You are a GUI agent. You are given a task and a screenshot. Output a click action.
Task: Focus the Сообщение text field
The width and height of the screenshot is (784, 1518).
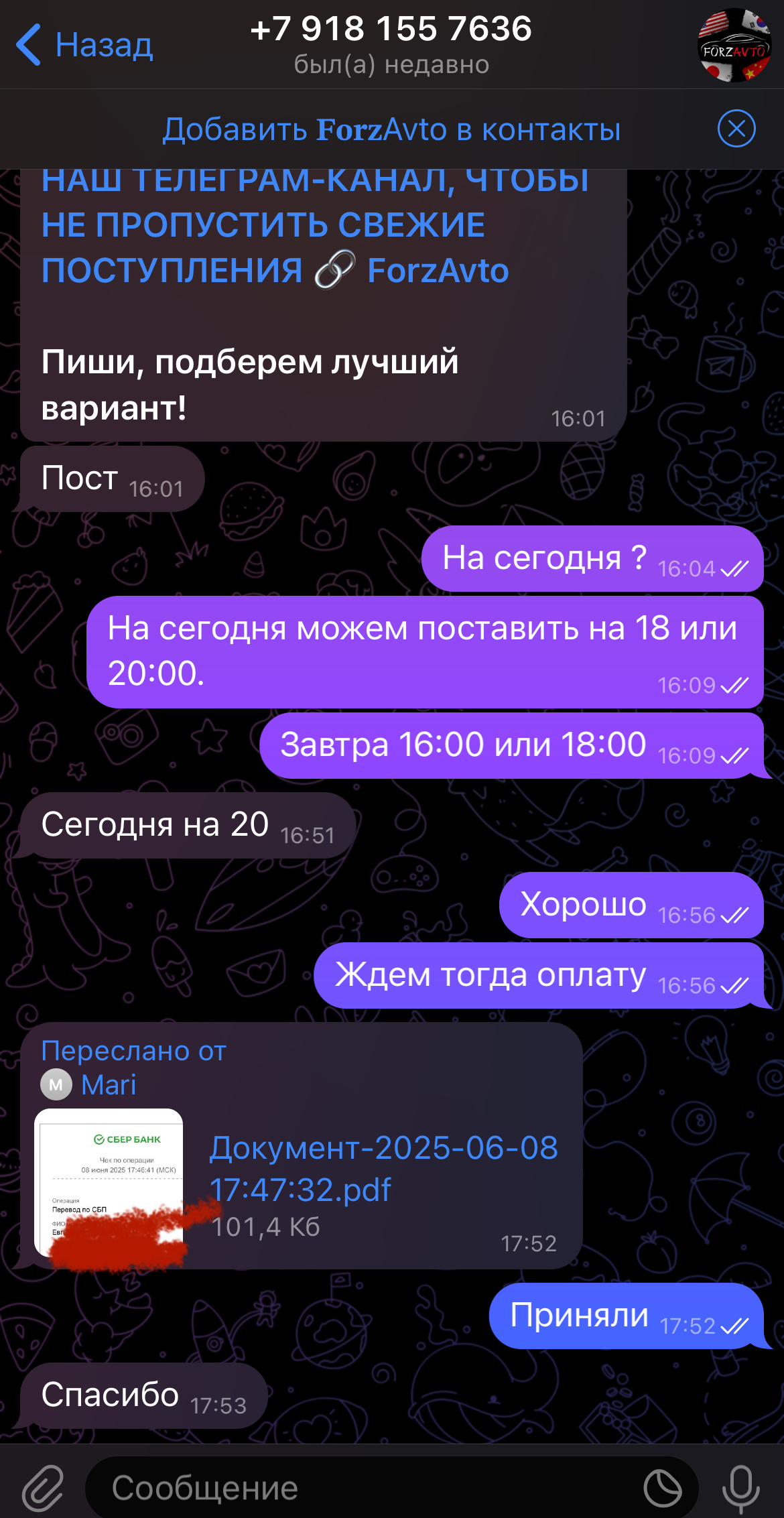pyautogui.click(x=362, y=1488)
